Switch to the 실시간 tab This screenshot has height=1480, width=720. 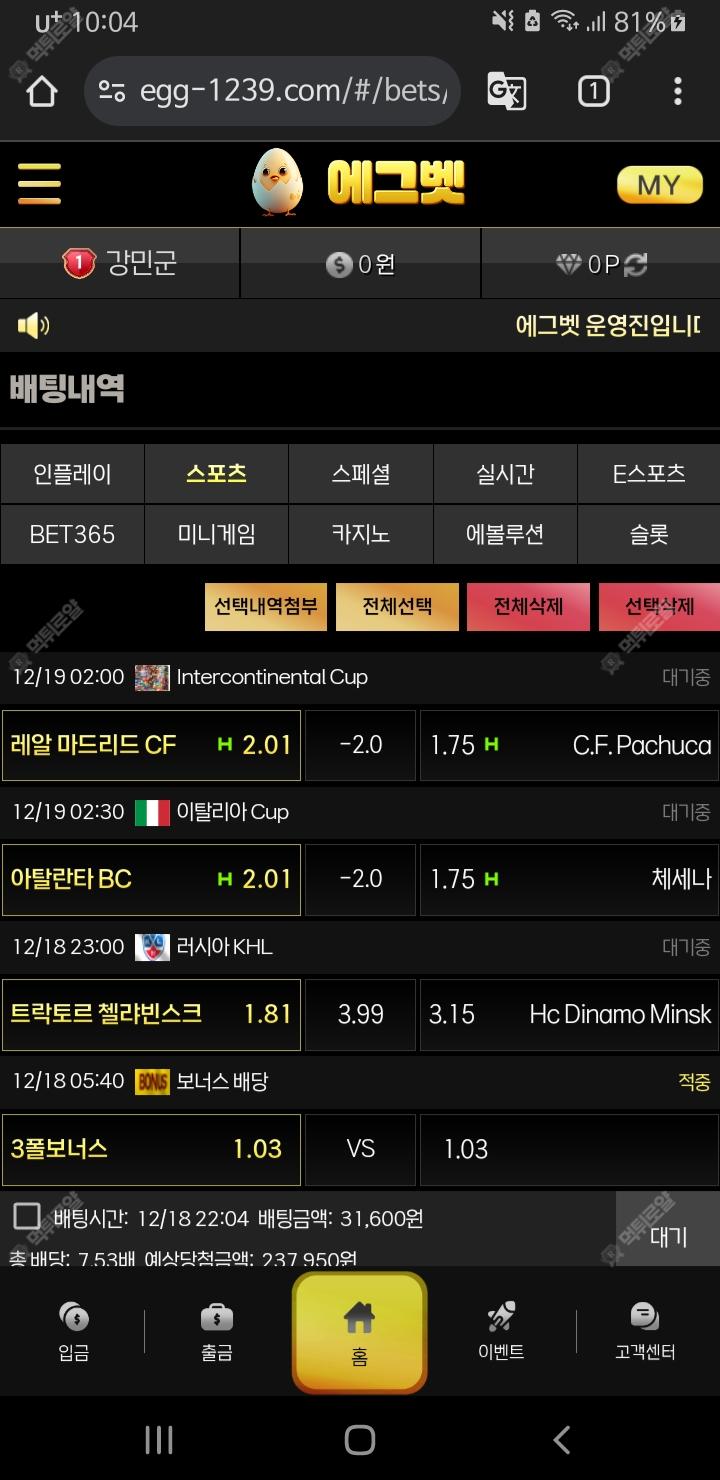click(504, 474)
